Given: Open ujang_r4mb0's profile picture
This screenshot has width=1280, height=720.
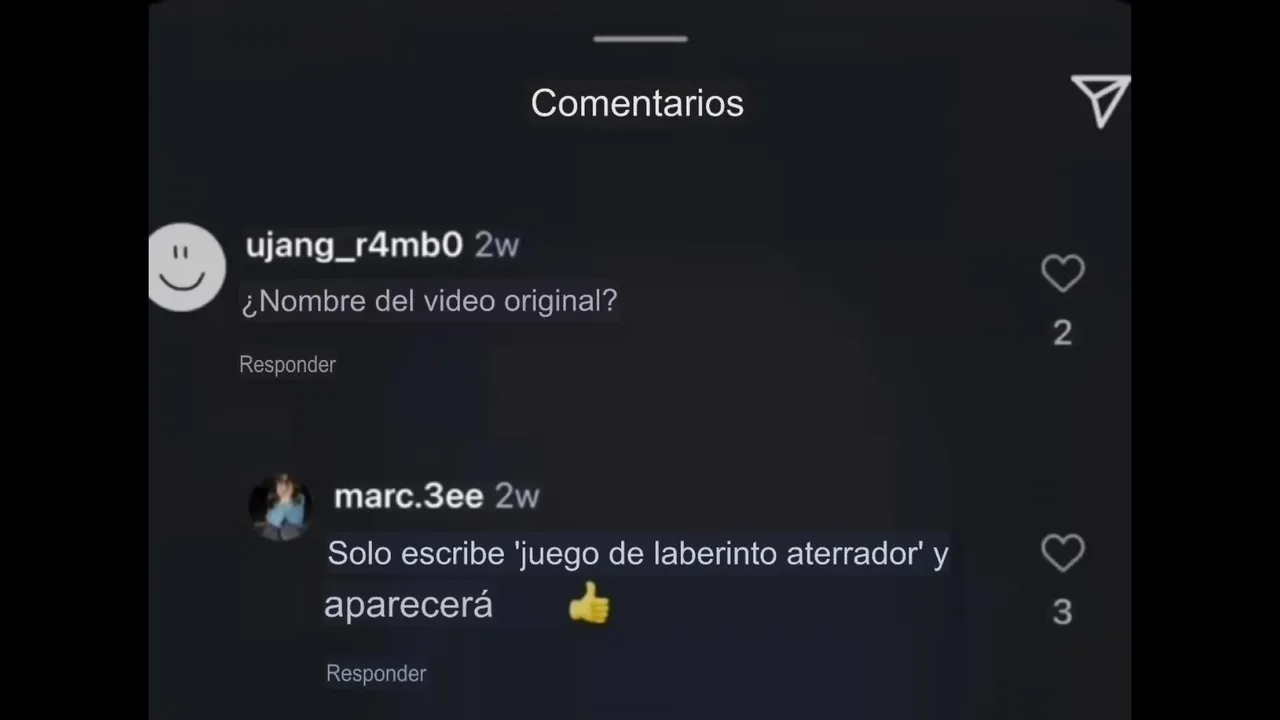Looking at the screenshot, I should tap(186, 267).
